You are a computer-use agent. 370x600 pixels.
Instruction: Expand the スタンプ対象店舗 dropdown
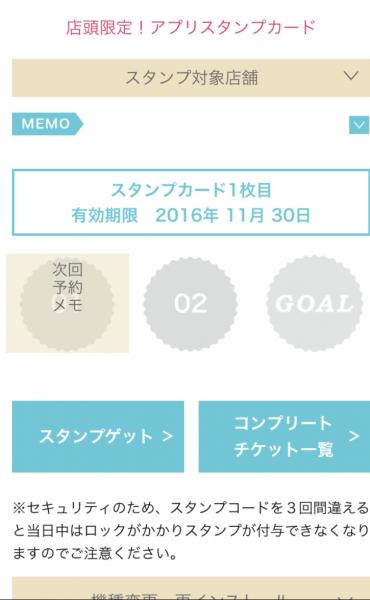(x=191, y=78)
